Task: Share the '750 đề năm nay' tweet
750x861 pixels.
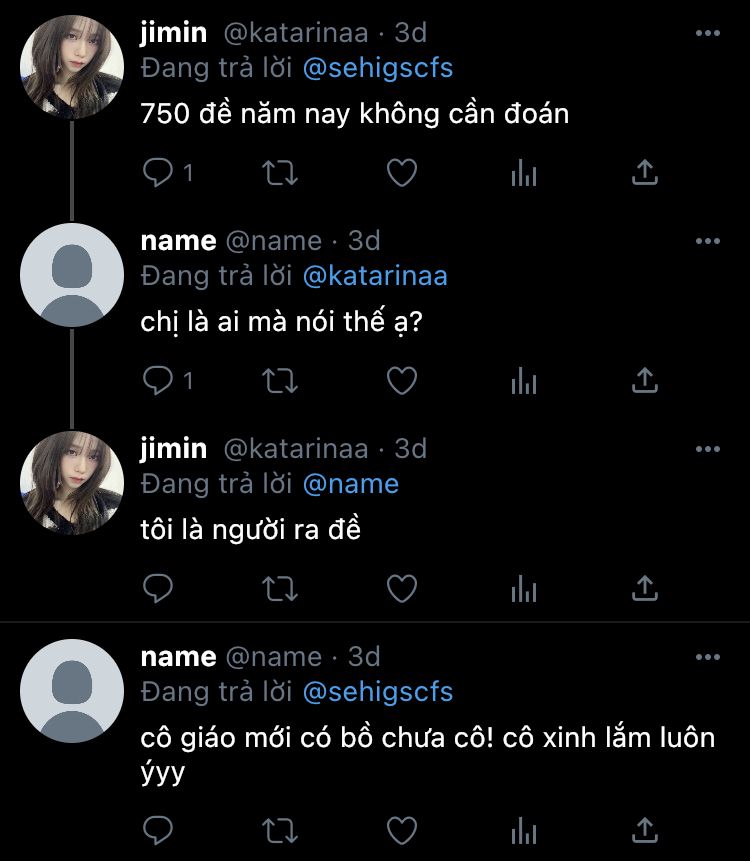Action: [645, 173]
